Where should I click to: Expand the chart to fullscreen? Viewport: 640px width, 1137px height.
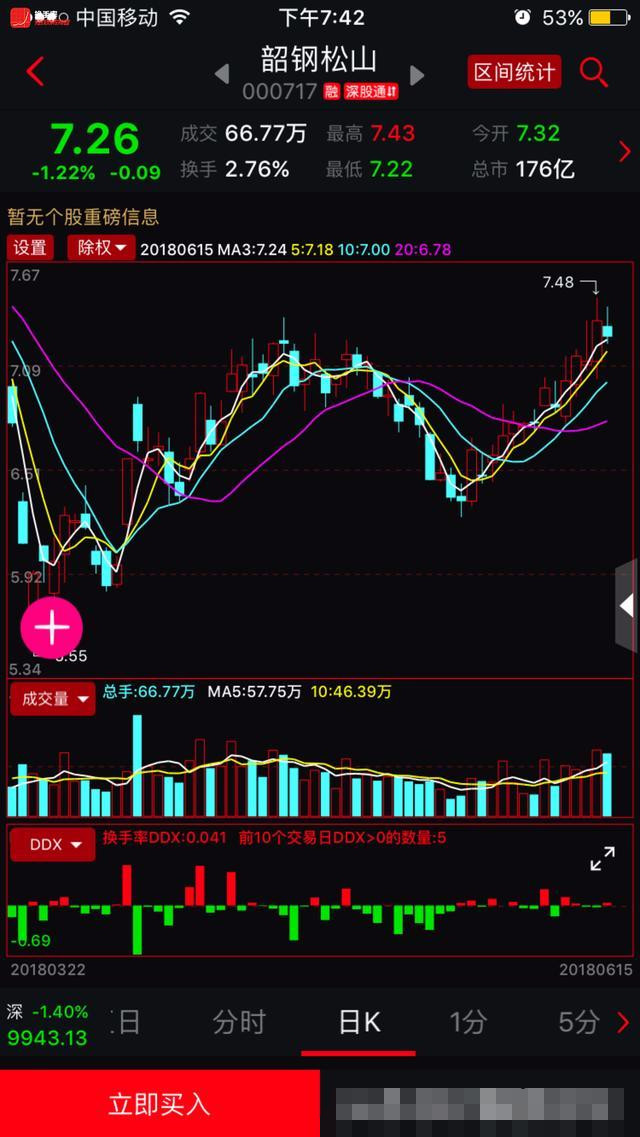pyautogui.click(x=602, y=858)
